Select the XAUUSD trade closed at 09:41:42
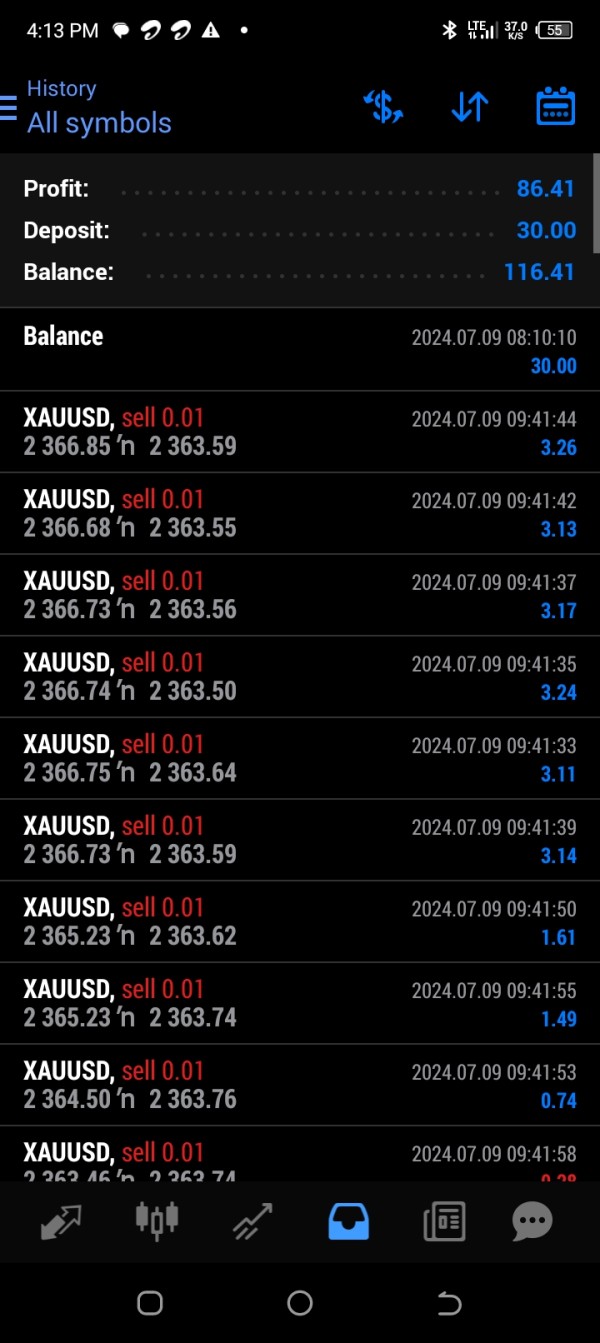 (300, 514)
